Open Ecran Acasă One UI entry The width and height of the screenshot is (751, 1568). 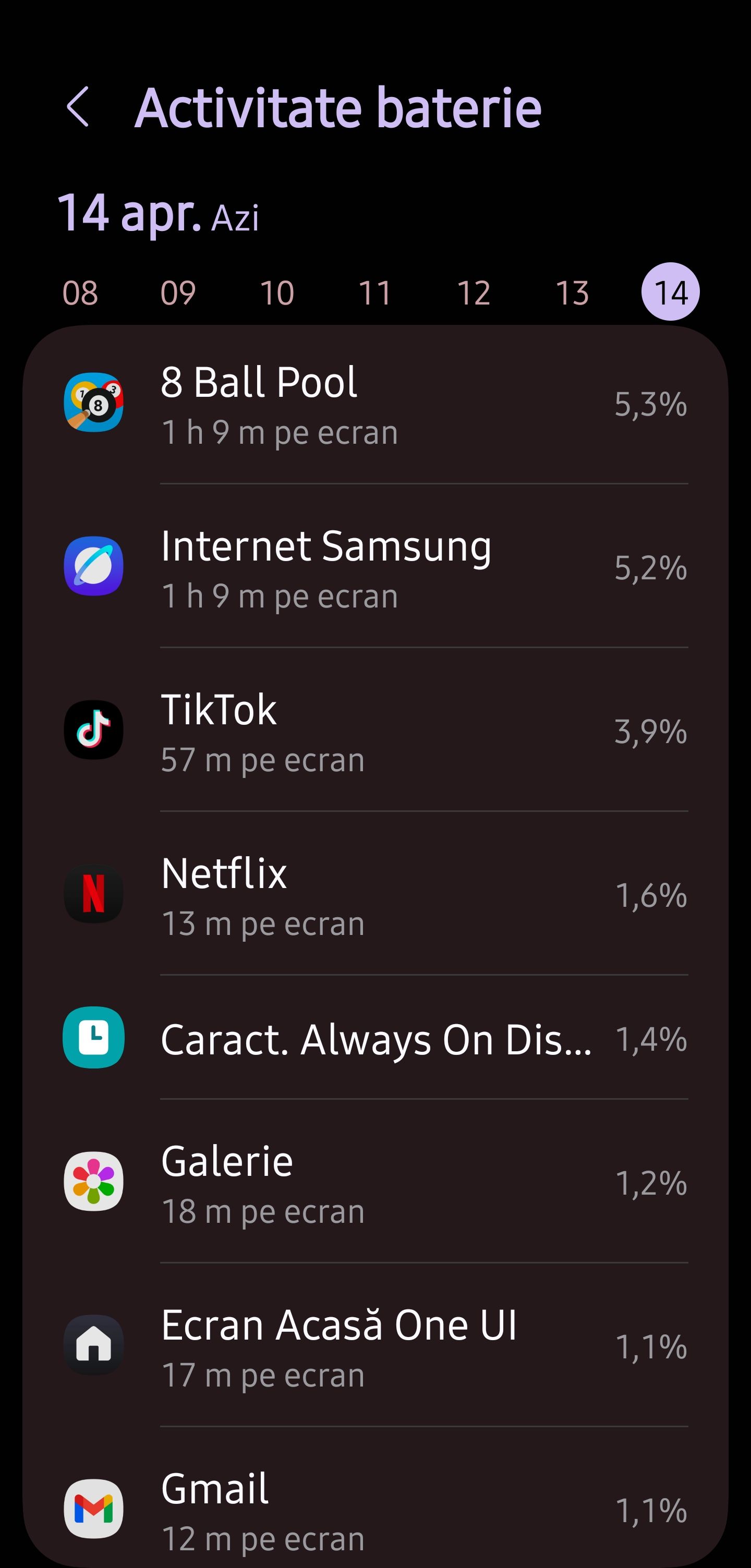[x=375, y=1346]
